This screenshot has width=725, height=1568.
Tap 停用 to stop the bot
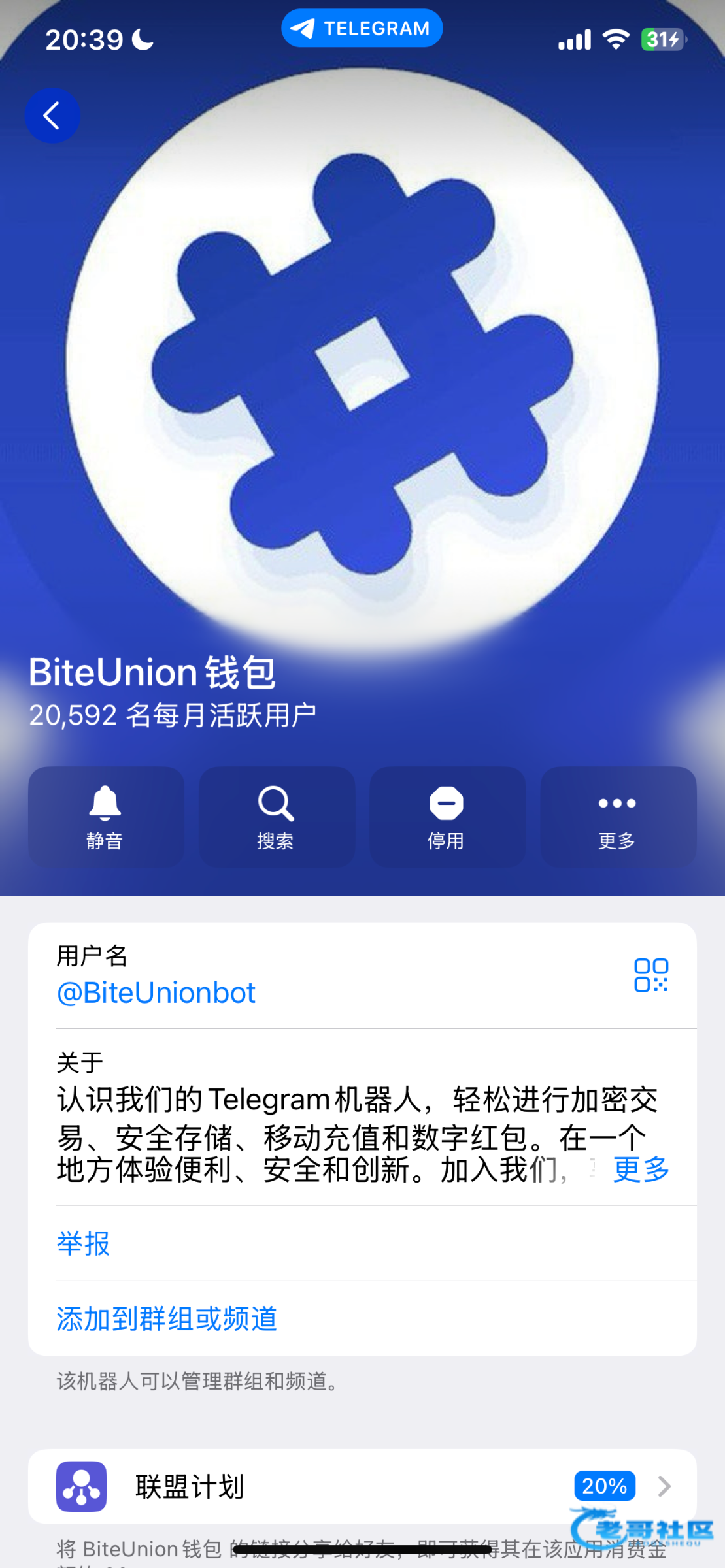447,817
